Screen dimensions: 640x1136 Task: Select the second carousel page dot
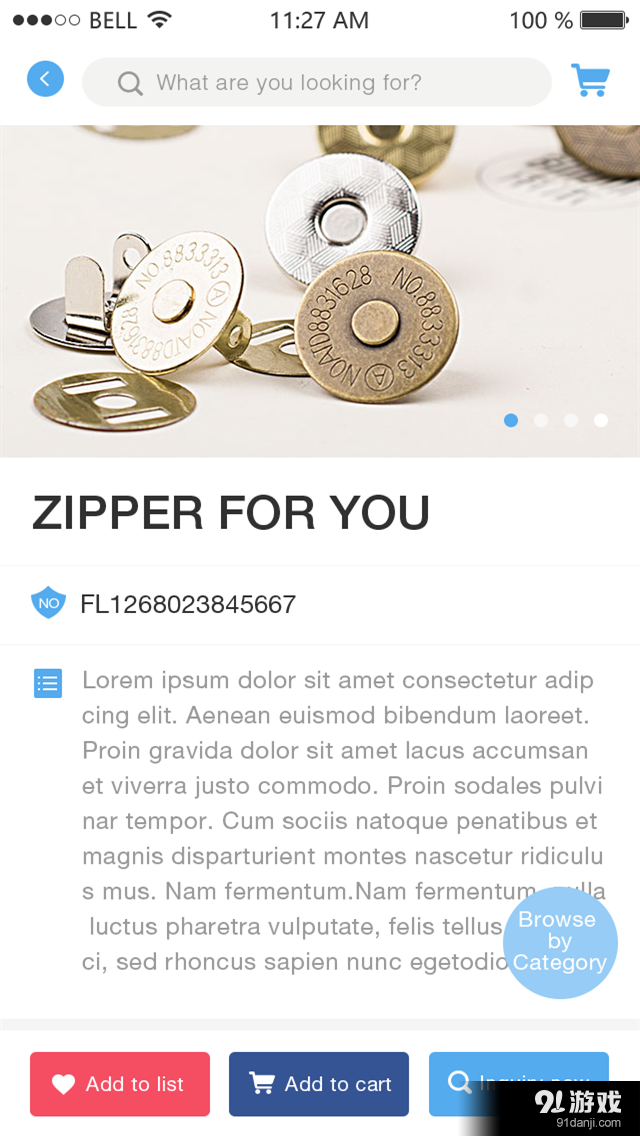(x=541, y=421)
